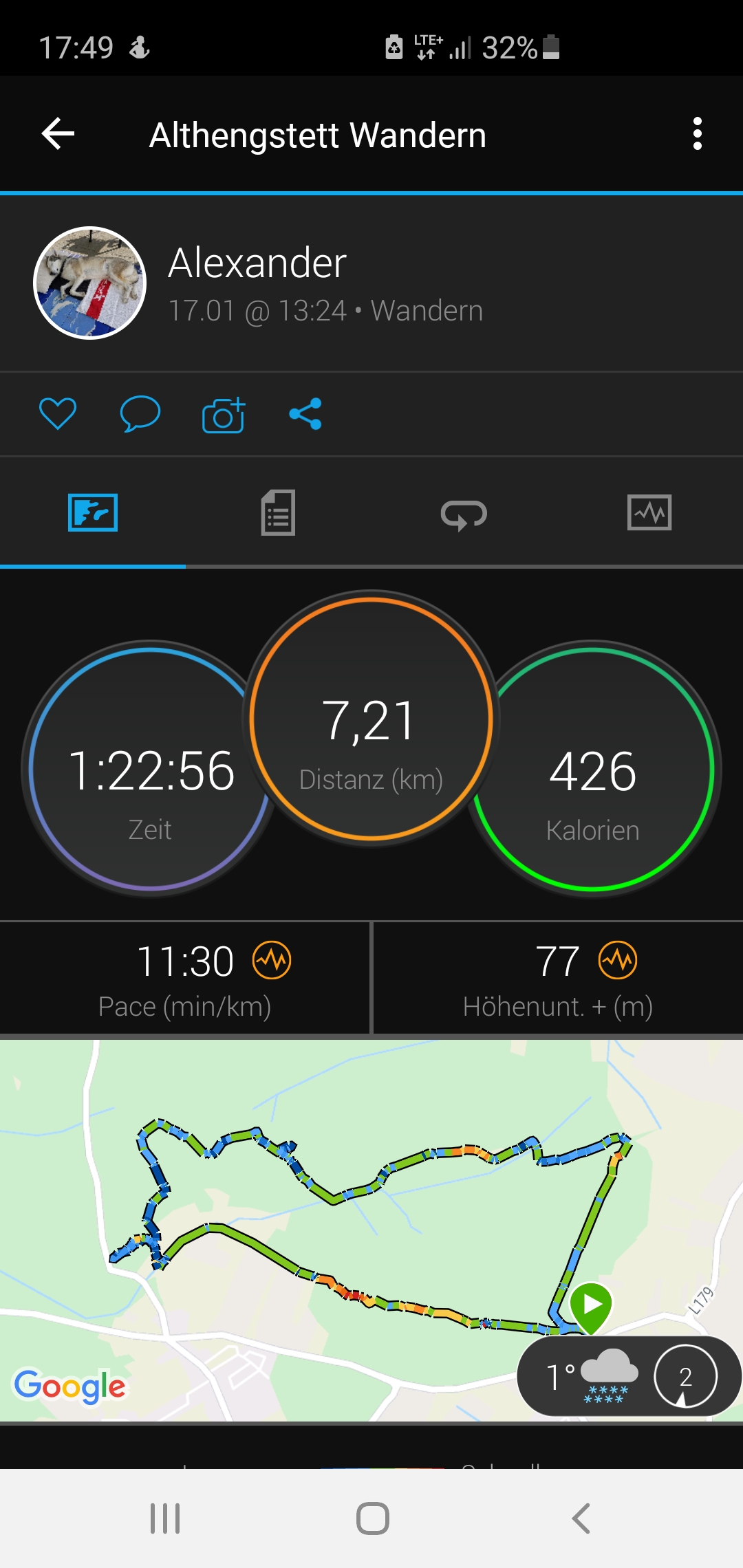Like this hiking activity
This screenshot has width=743, height=1568.
58,414
